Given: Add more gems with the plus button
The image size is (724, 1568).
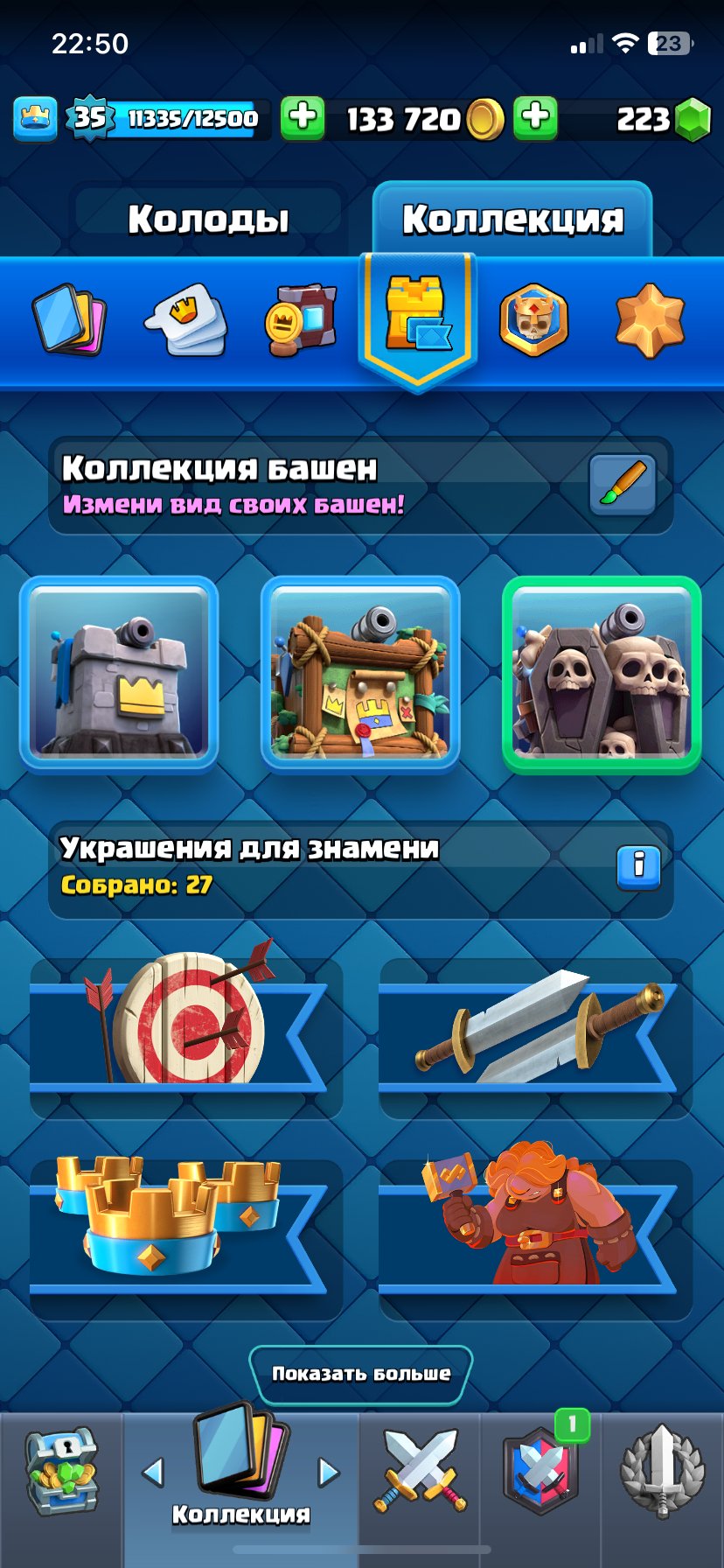Looking at the screenshot, I should click(536, 118).
